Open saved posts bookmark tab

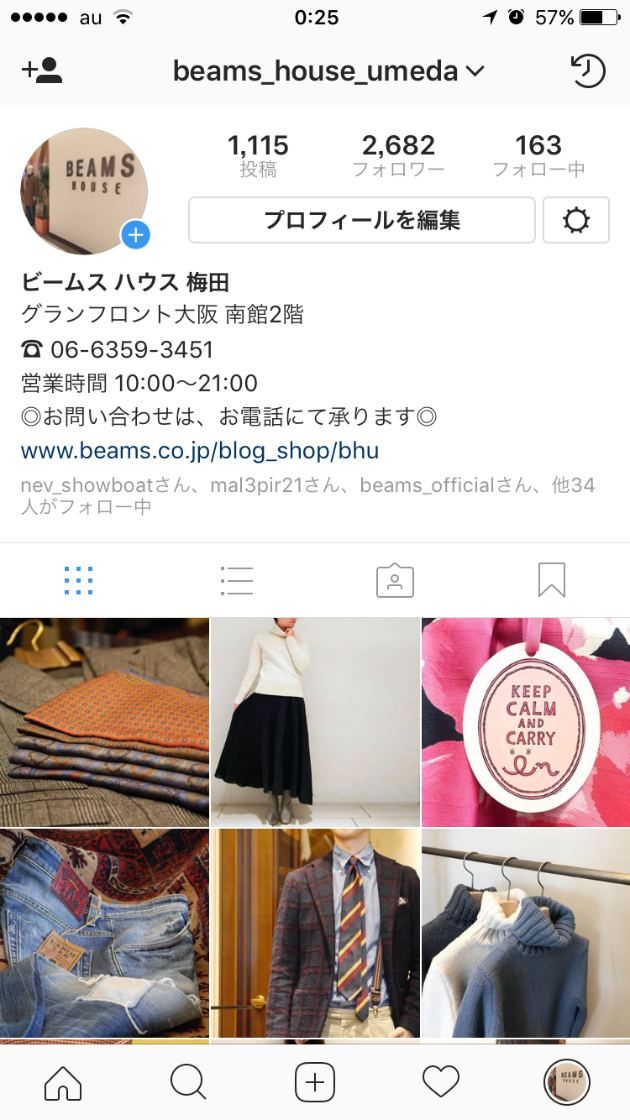[551, 580]
